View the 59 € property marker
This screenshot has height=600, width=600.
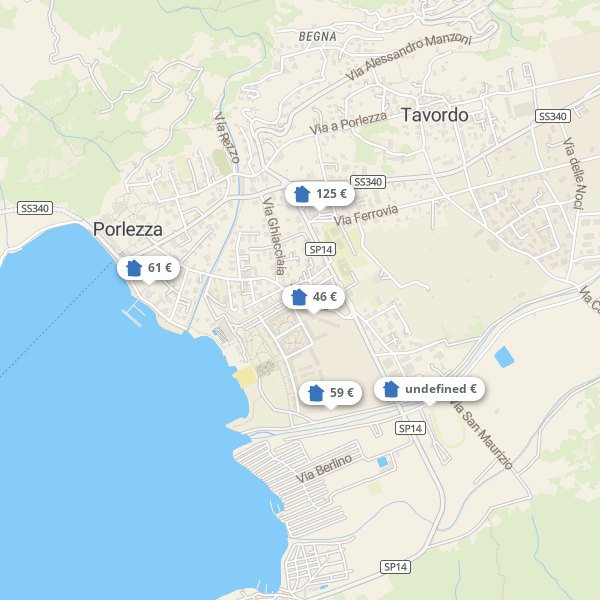click(331, 393)
